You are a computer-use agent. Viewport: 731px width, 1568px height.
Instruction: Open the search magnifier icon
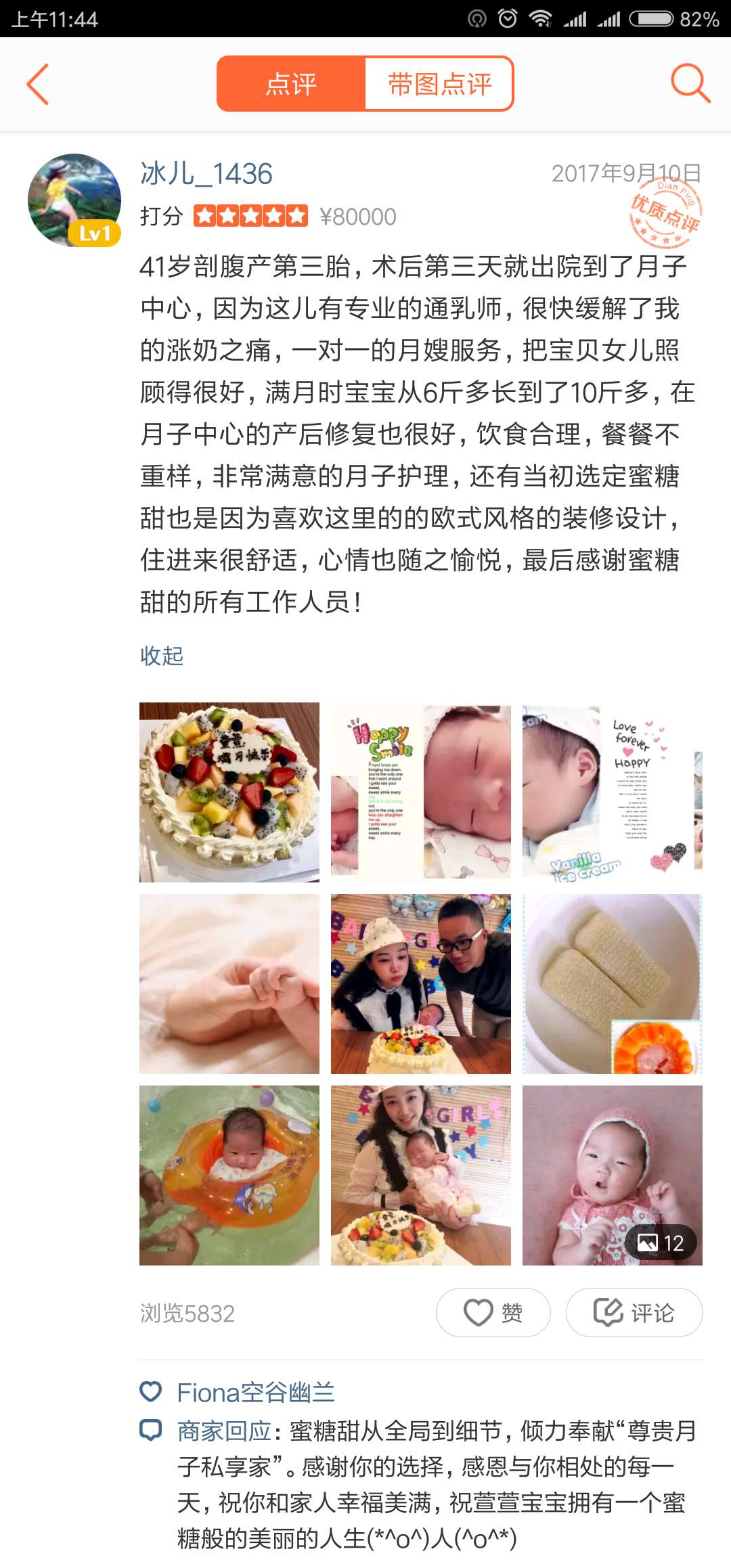690,84
